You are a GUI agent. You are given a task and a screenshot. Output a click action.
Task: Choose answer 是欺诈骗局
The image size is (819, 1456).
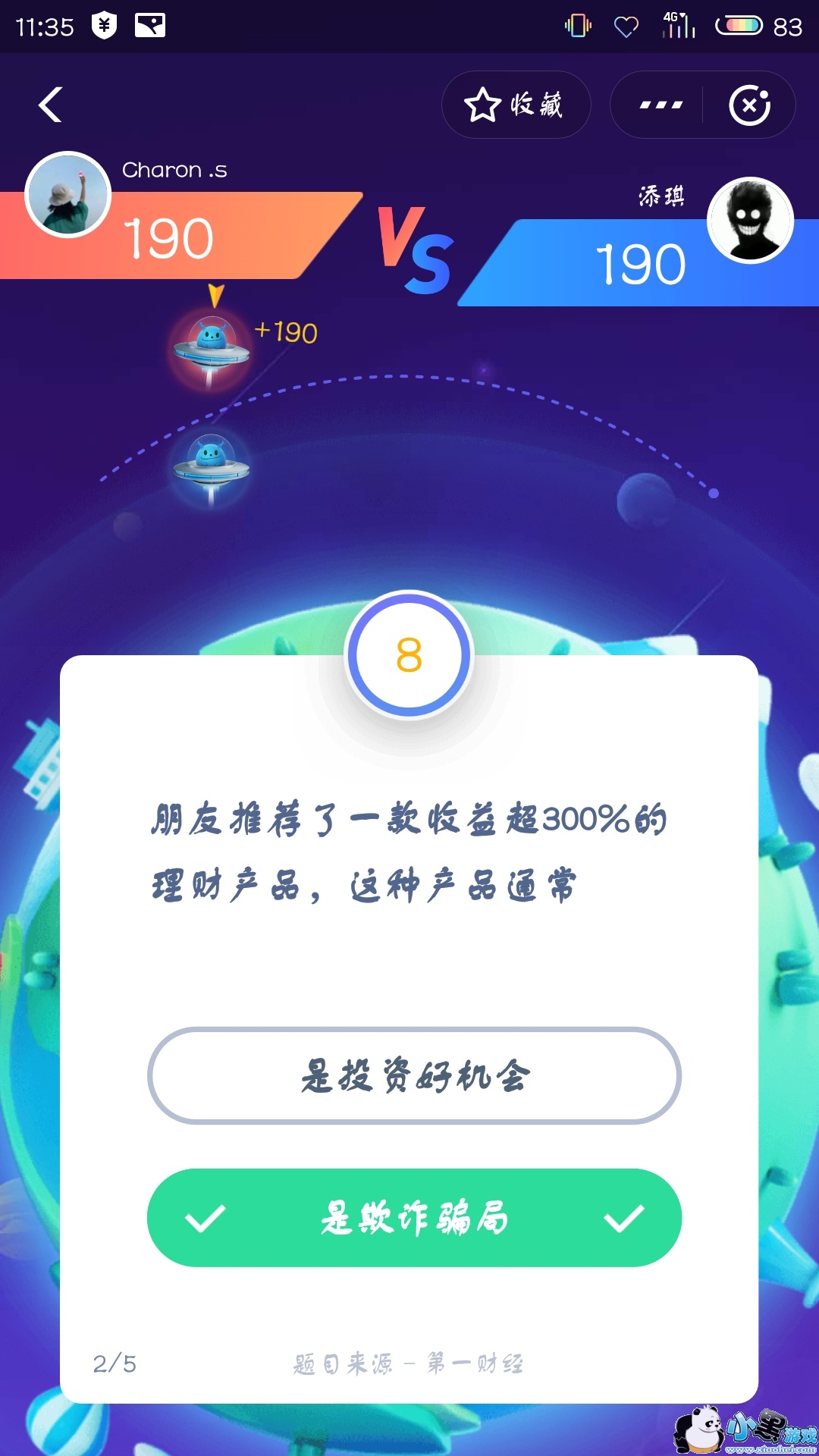click(414, 1218)
